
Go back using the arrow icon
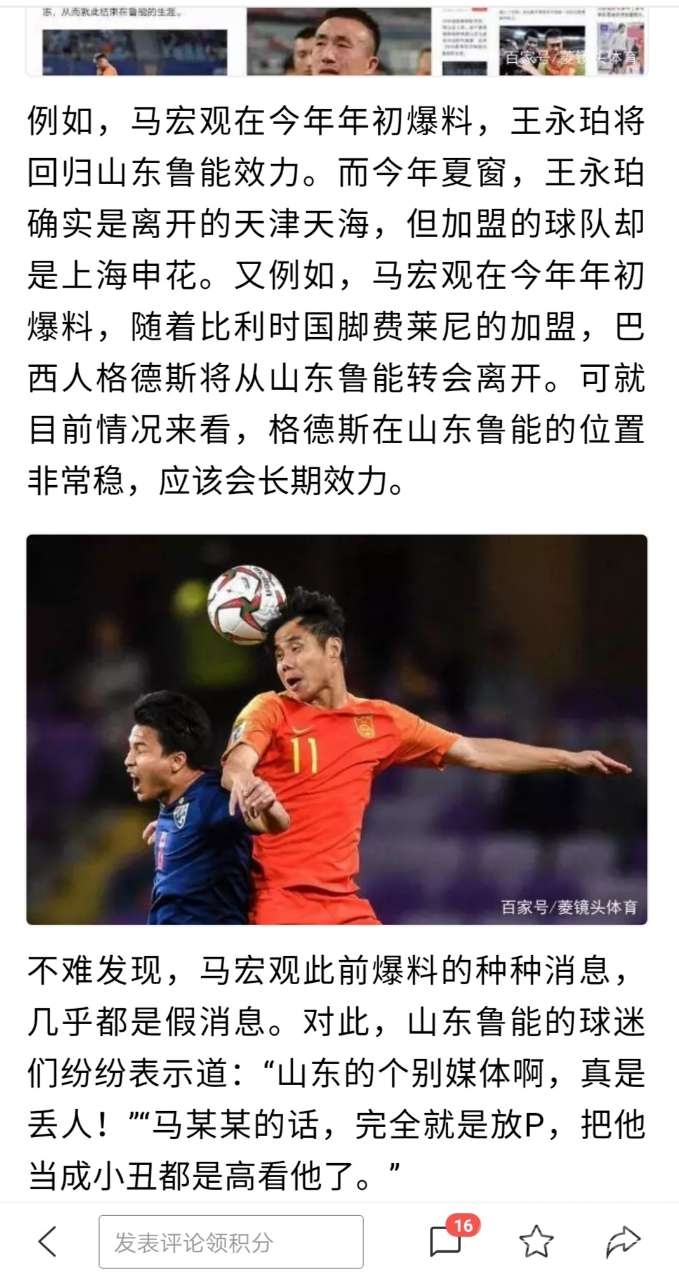pyautogui.click(x=46, y=1242)
